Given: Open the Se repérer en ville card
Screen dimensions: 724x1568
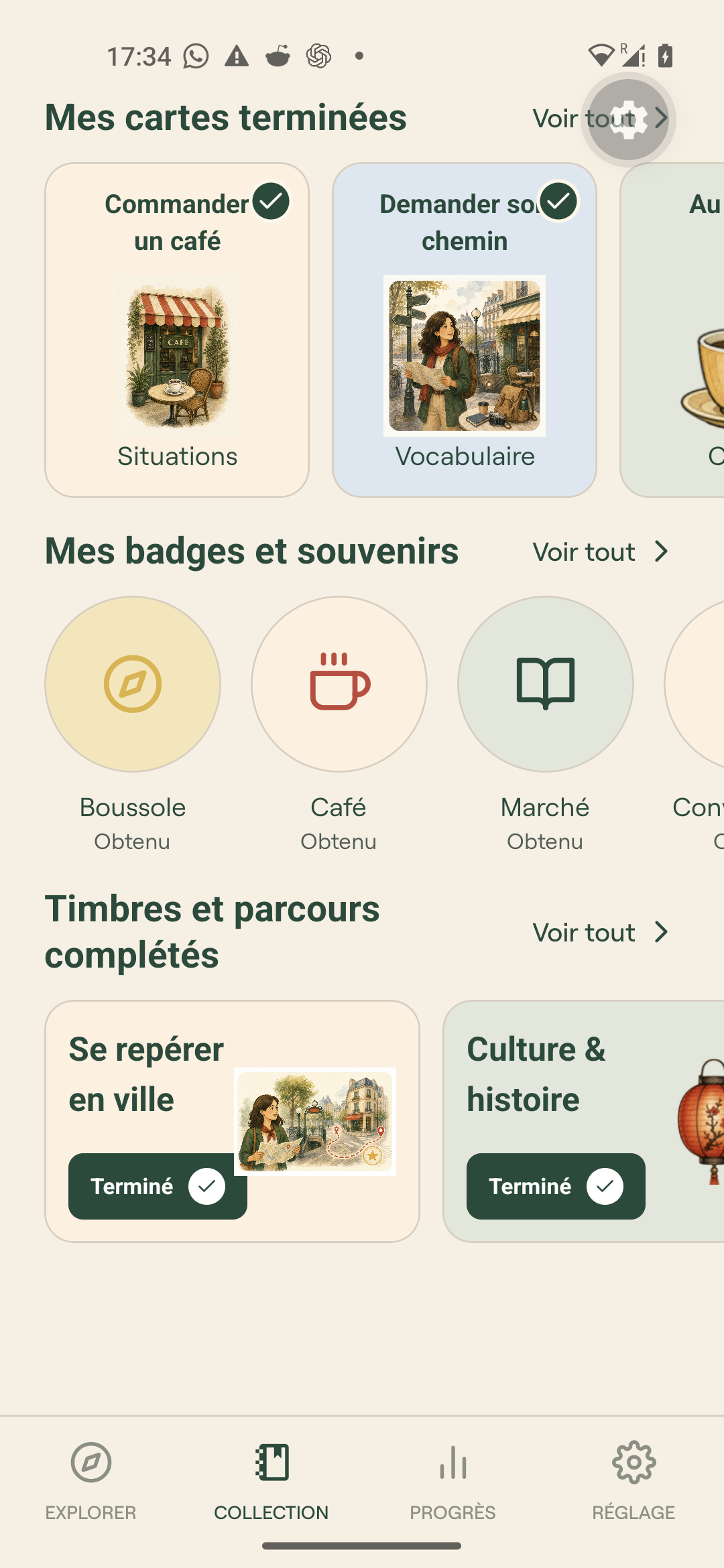Looking at the screenshot, I should tap(232, 1121).
